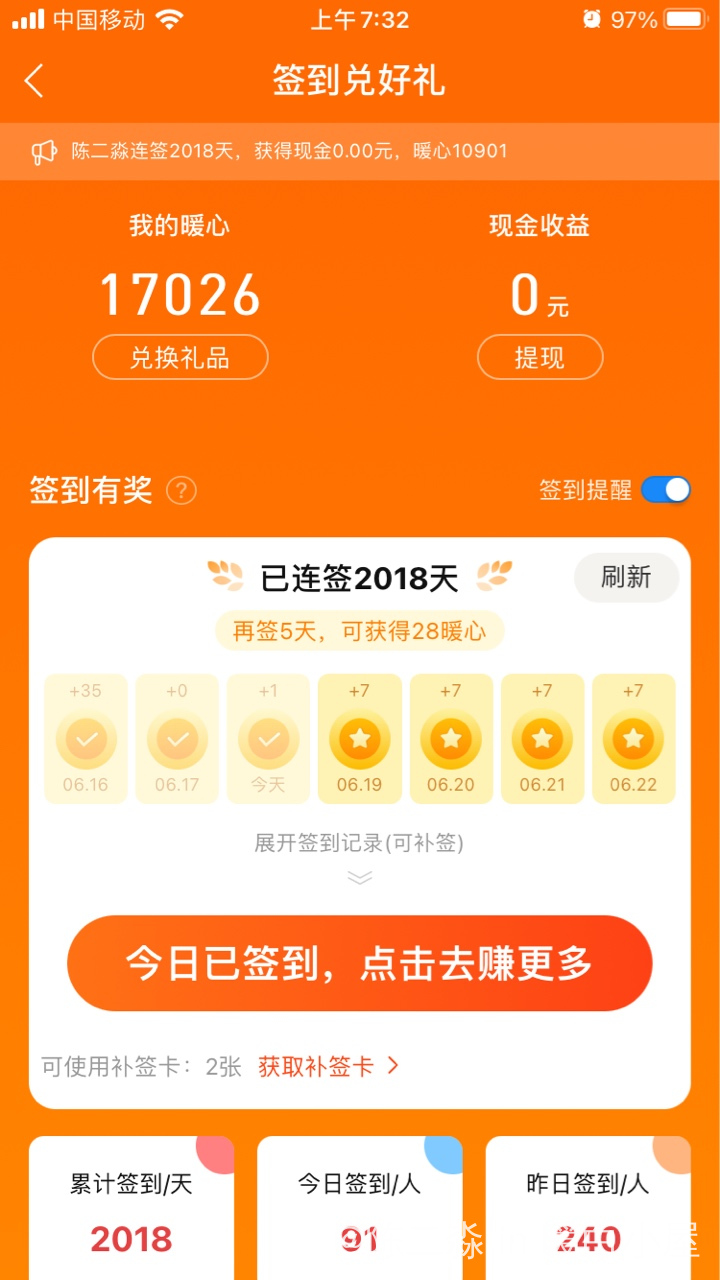720x1280 pixels.
Task: Tap the 刷新 refresh button
Action: [x=626, y=577]
